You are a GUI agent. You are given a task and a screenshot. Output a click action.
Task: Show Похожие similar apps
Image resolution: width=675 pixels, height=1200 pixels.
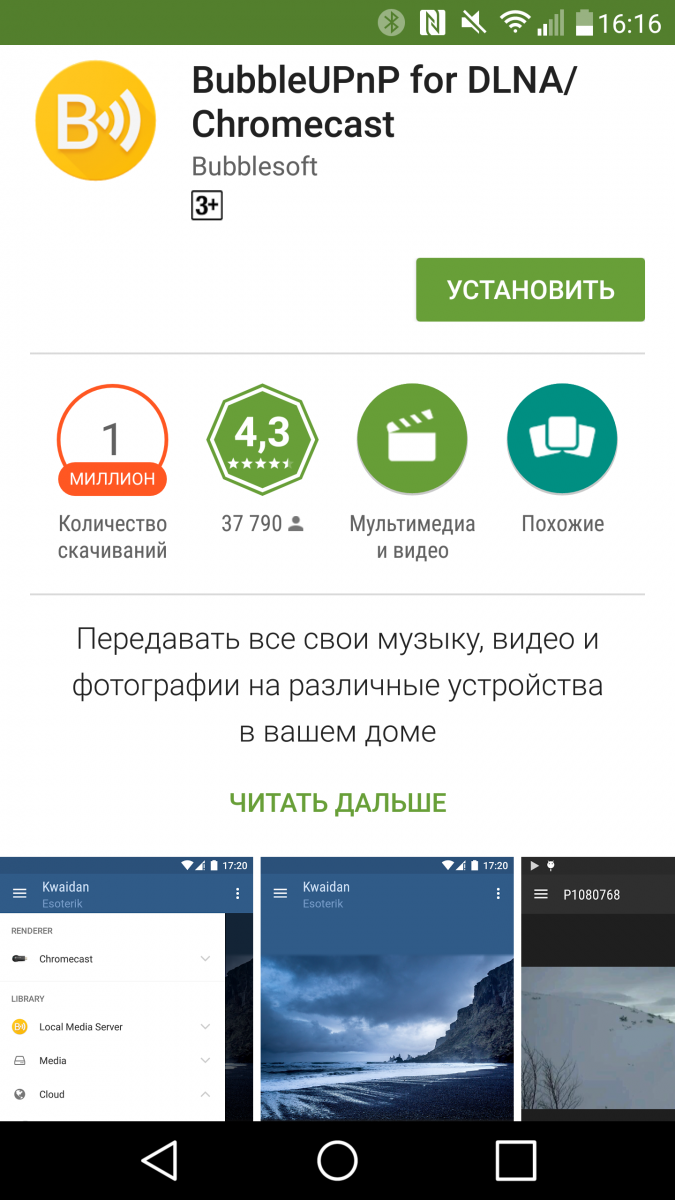tap(562, 439)
